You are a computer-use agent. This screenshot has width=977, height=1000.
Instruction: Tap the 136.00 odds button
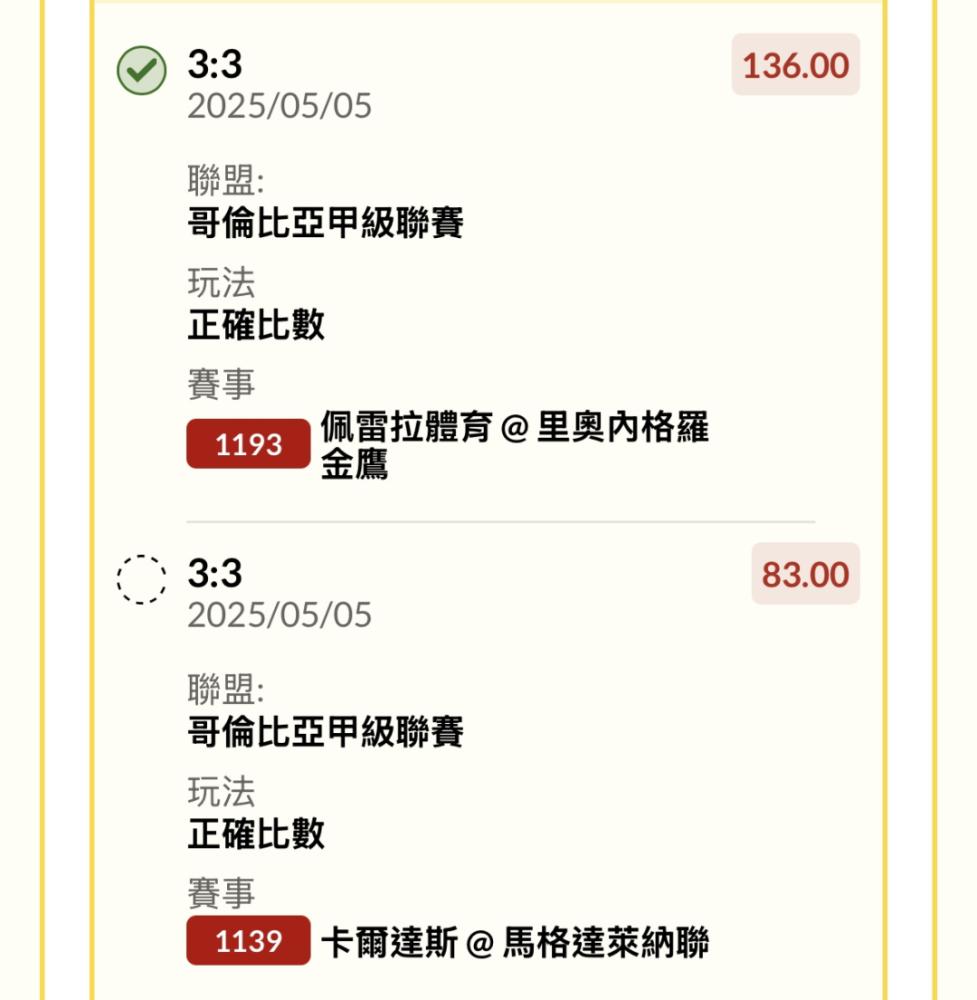pos(795,66)
